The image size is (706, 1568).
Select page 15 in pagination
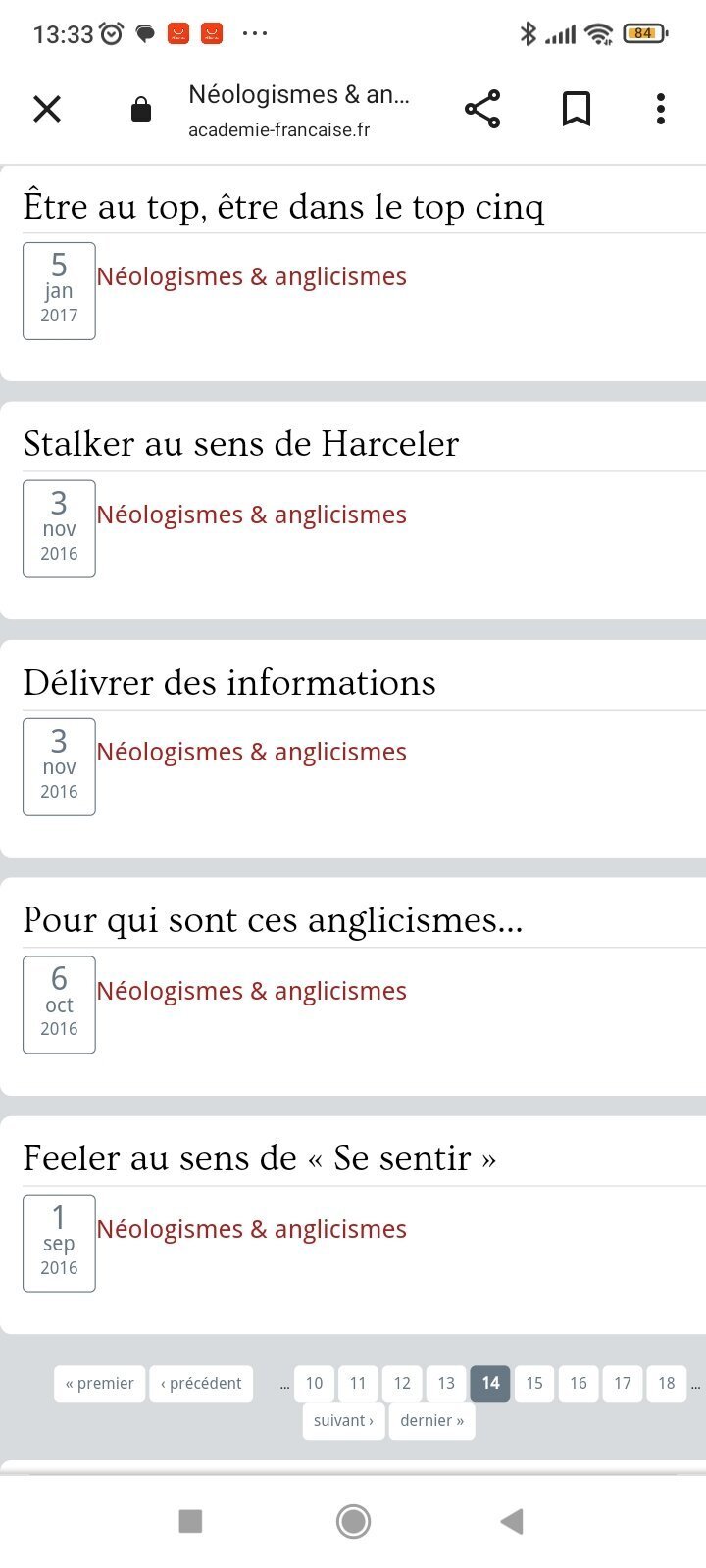pos(534,1384)
